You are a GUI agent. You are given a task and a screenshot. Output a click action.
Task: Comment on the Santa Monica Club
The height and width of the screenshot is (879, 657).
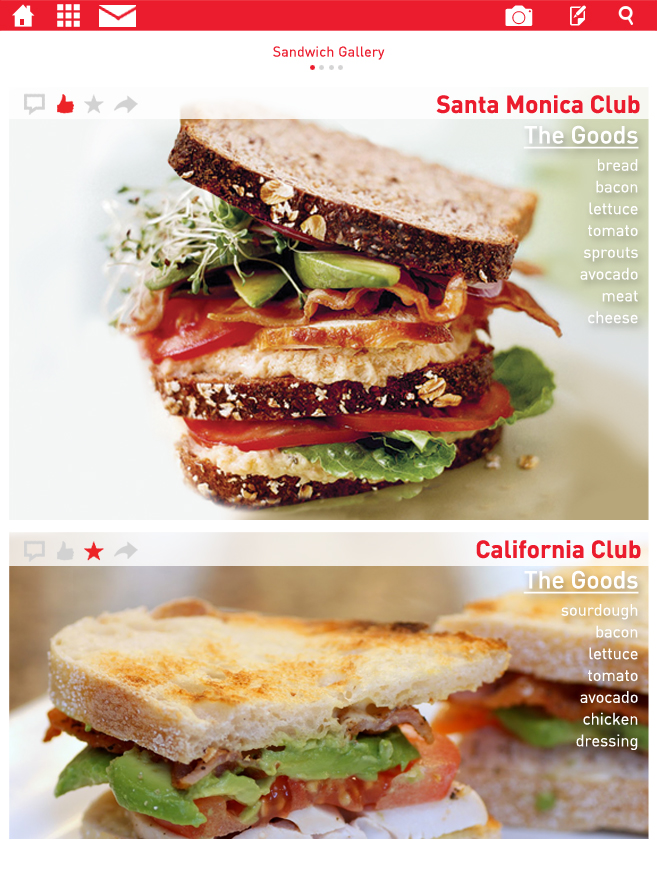point(35,104)
